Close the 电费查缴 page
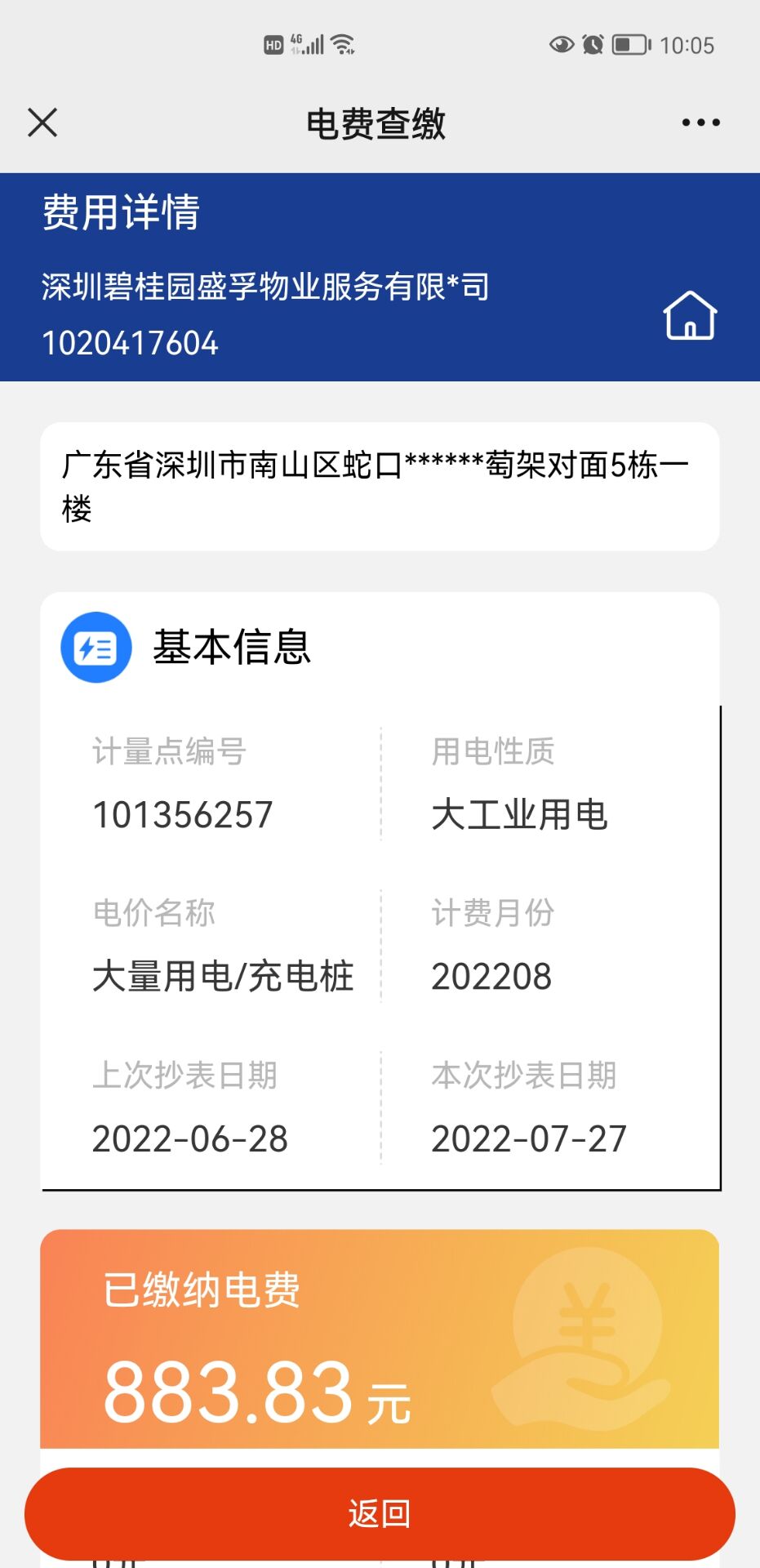 point(42,123)
